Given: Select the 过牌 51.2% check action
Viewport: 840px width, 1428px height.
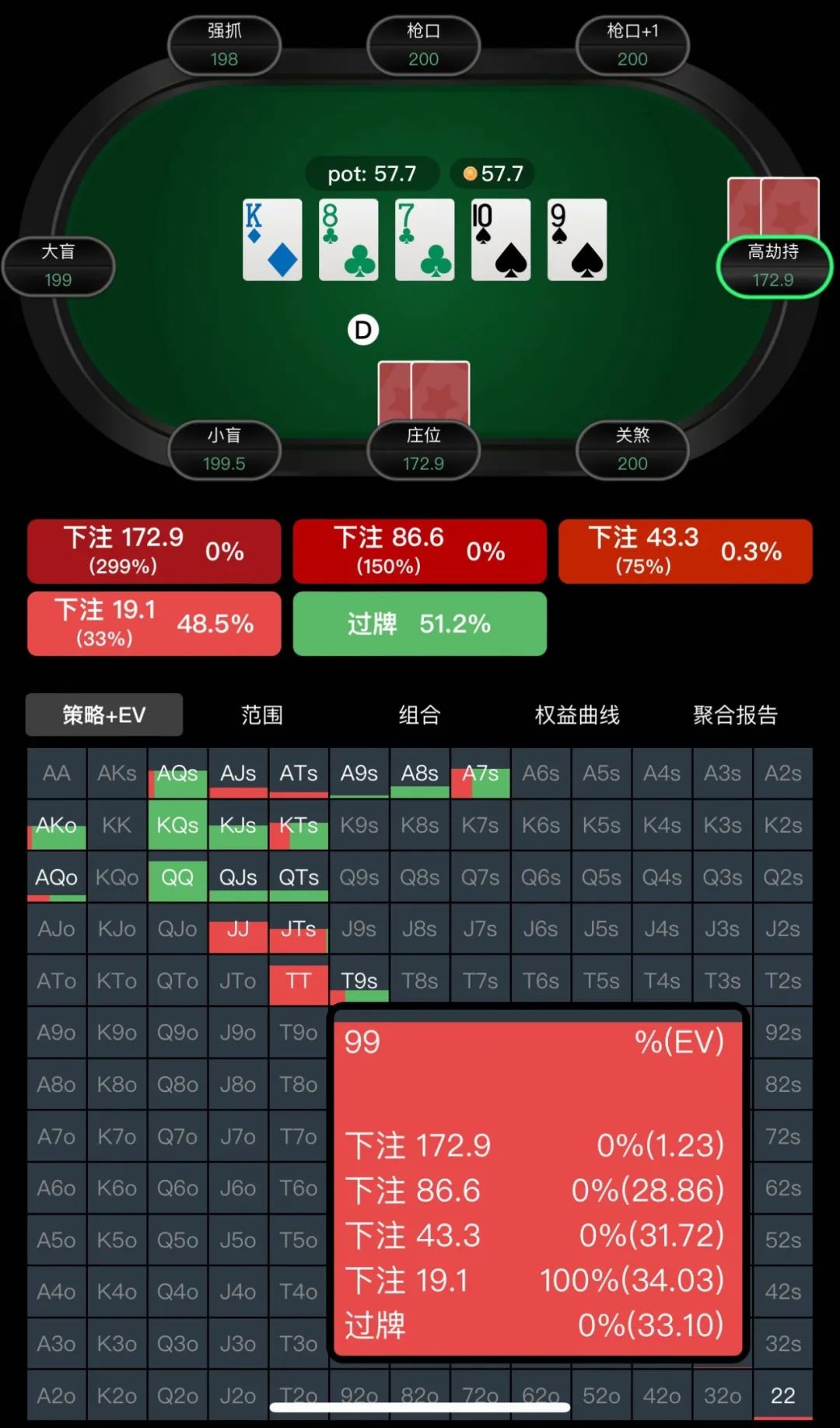Looking at the screenshot, I should tap(419, 623).
